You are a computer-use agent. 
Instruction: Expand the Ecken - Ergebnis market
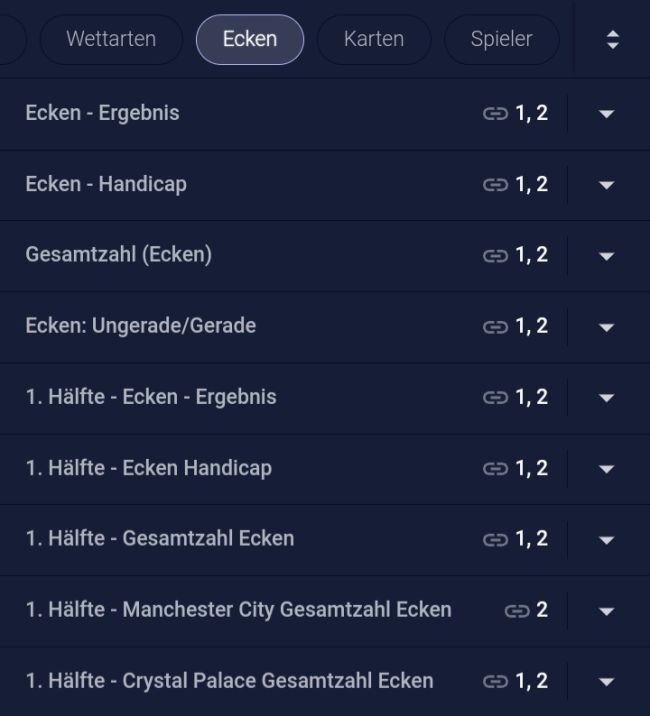[x=606, y=114]
